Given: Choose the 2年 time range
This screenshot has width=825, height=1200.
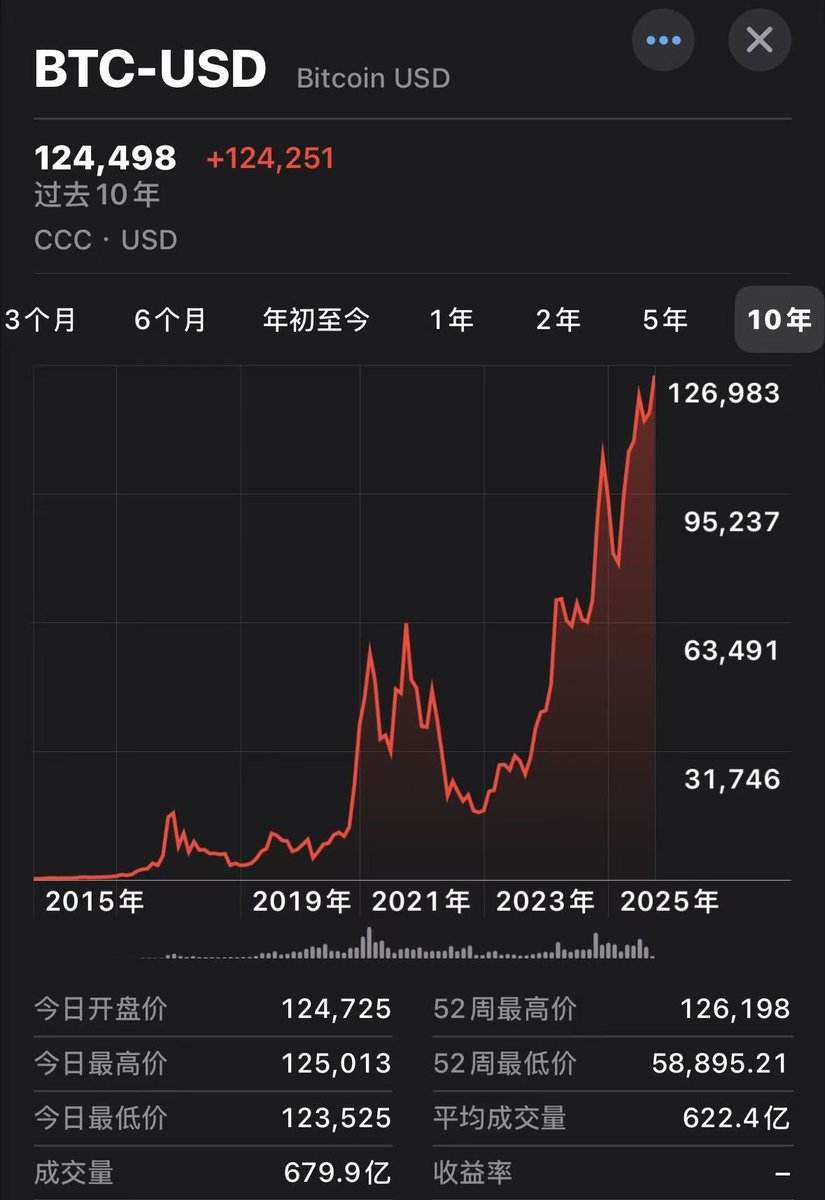Looking at the screenshot, I should tap(558, 320).
